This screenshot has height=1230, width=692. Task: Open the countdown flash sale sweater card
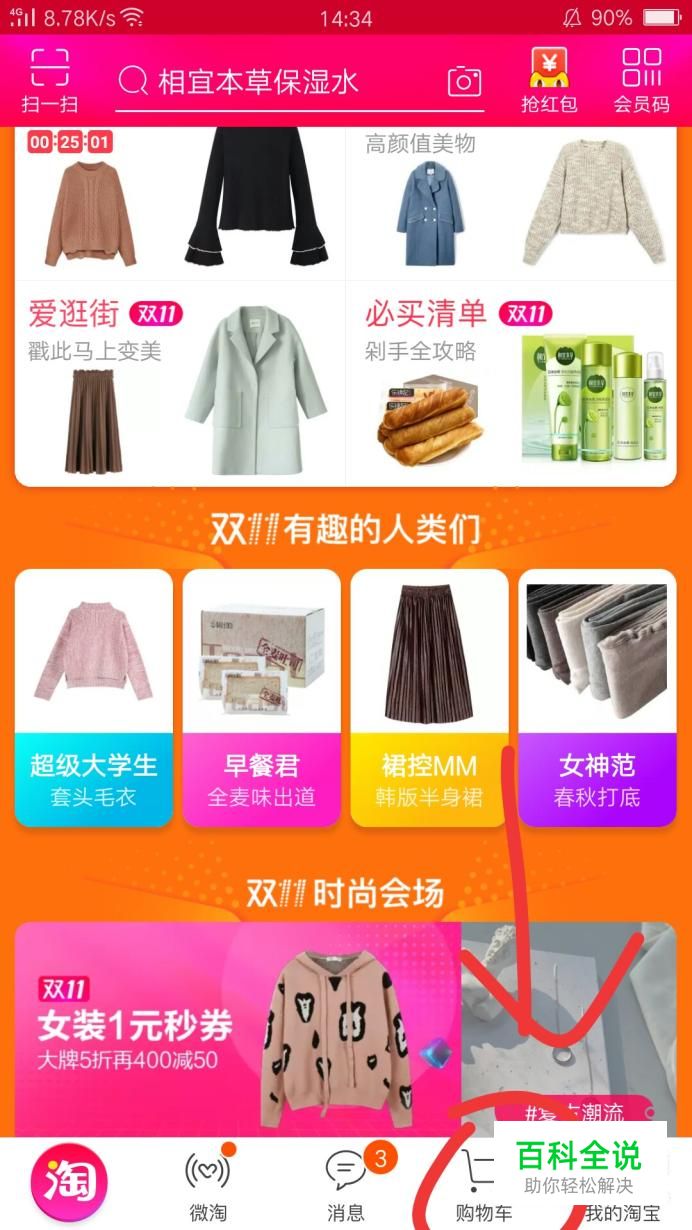180,205
